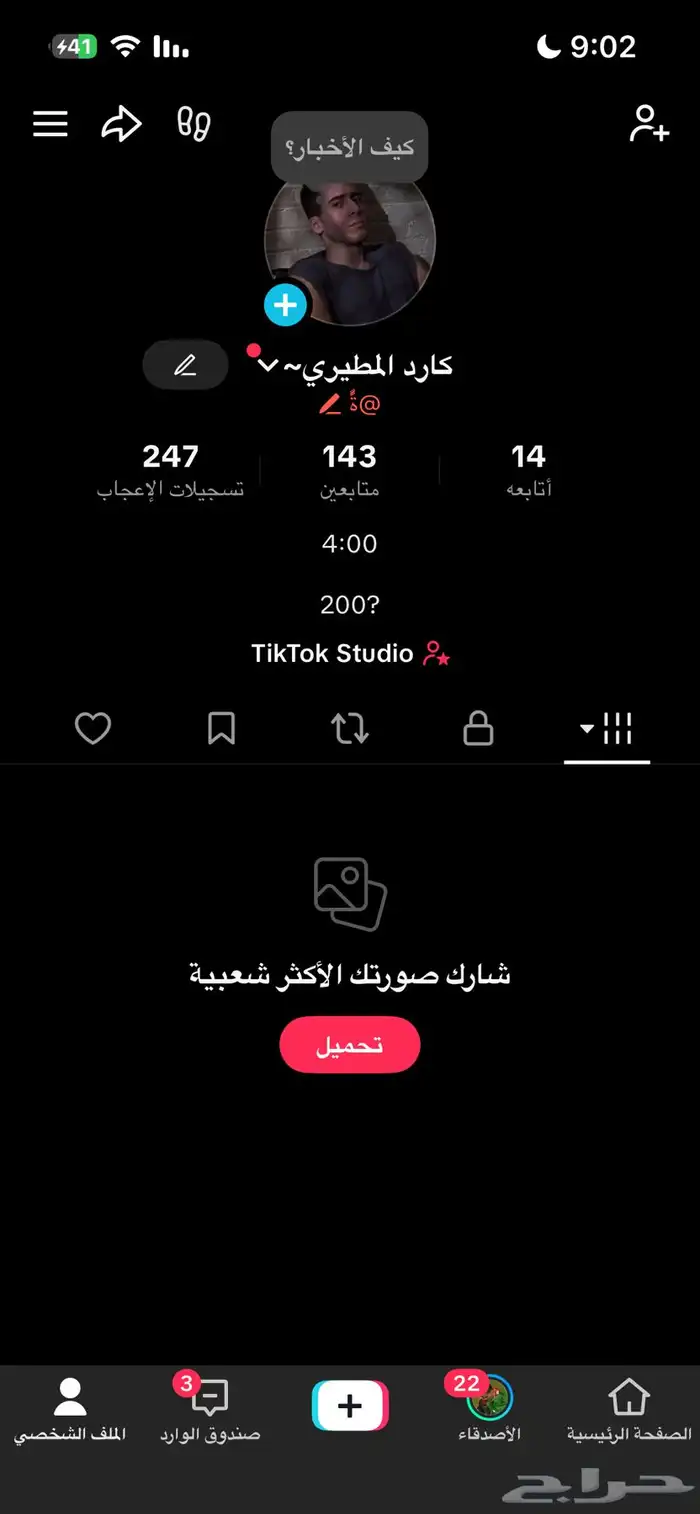700x1514 pixels.
Task: Open صندوق الوارد inbox tab
Action: [x=210, y=1410]
